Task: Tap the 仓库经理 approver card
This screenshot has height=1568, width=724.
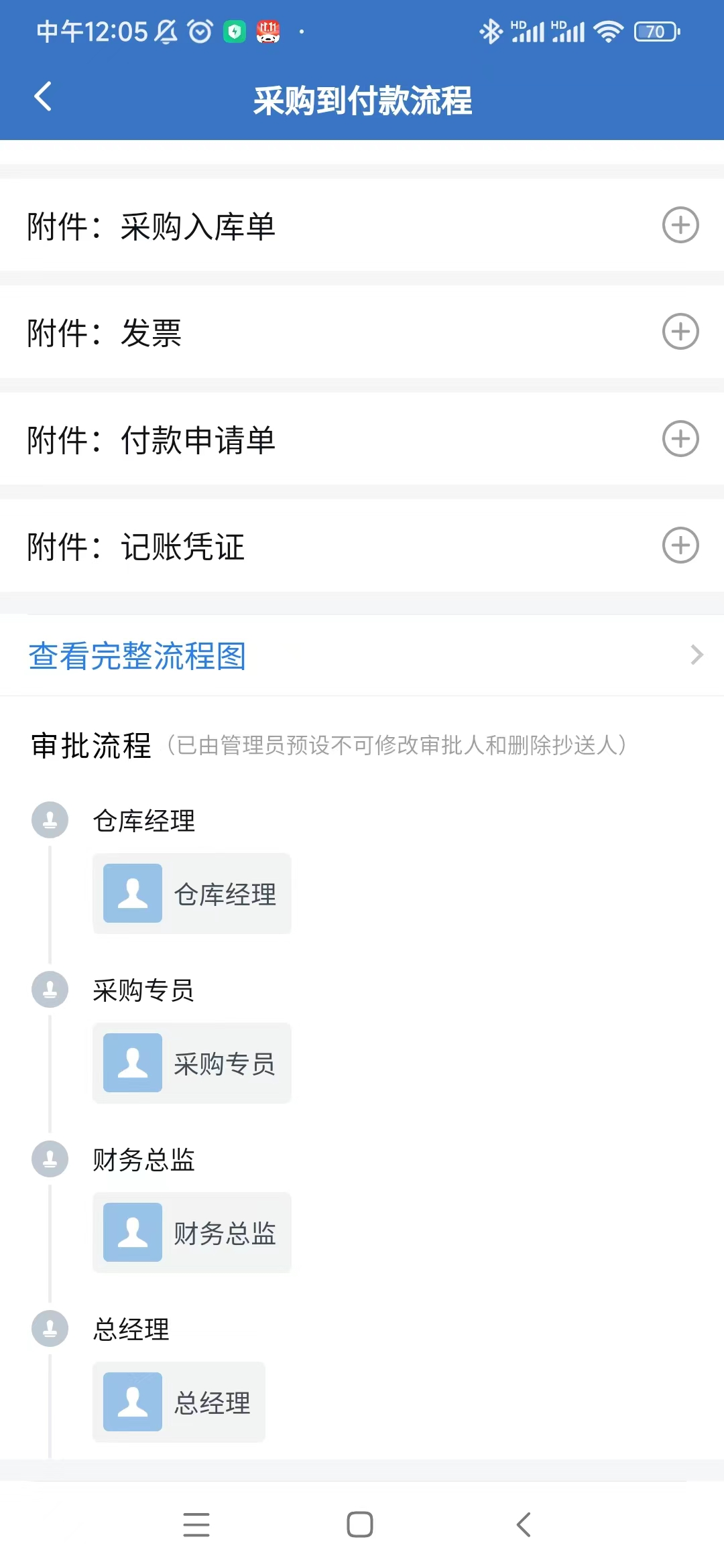Action: click(192, 893)
